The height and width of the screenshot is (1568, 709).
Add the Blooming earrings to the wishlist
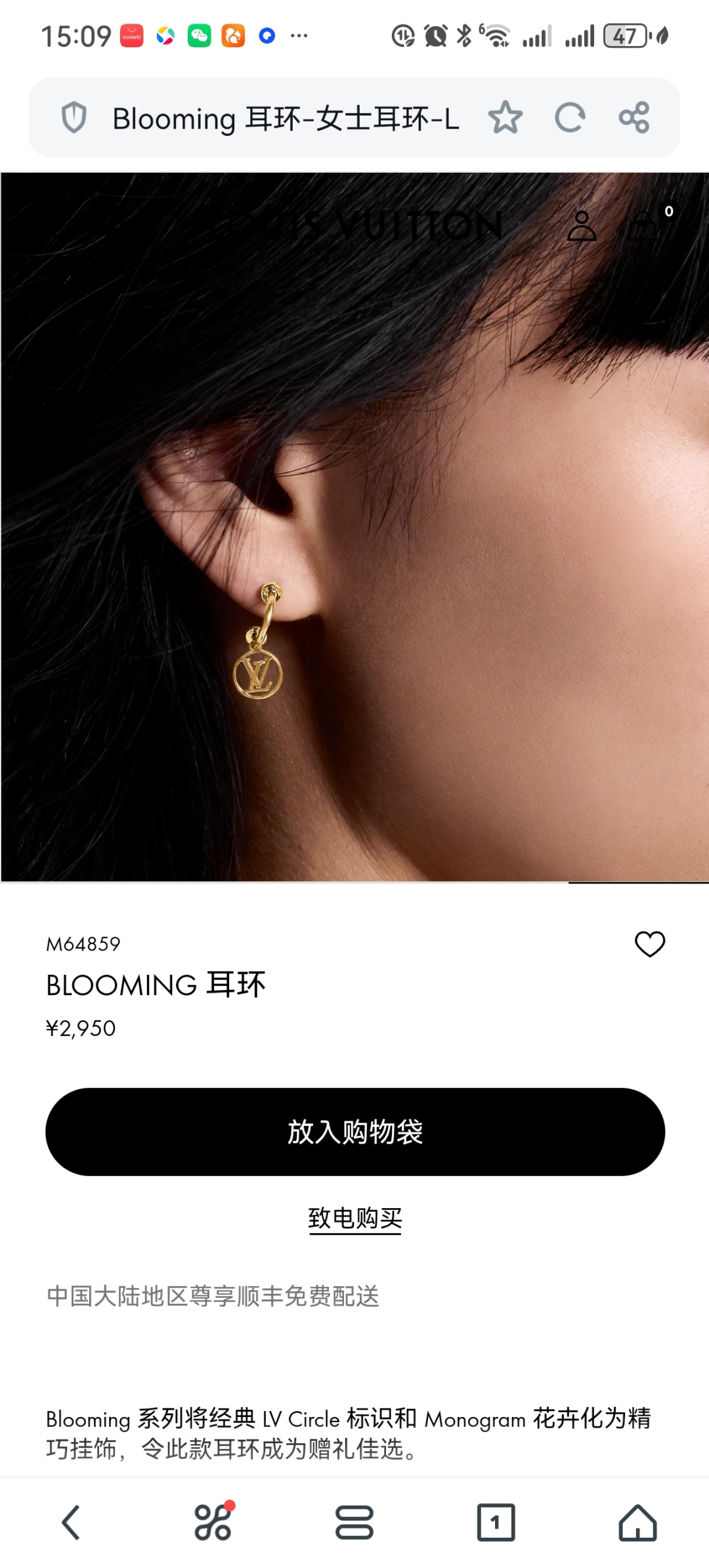[649, 944]
